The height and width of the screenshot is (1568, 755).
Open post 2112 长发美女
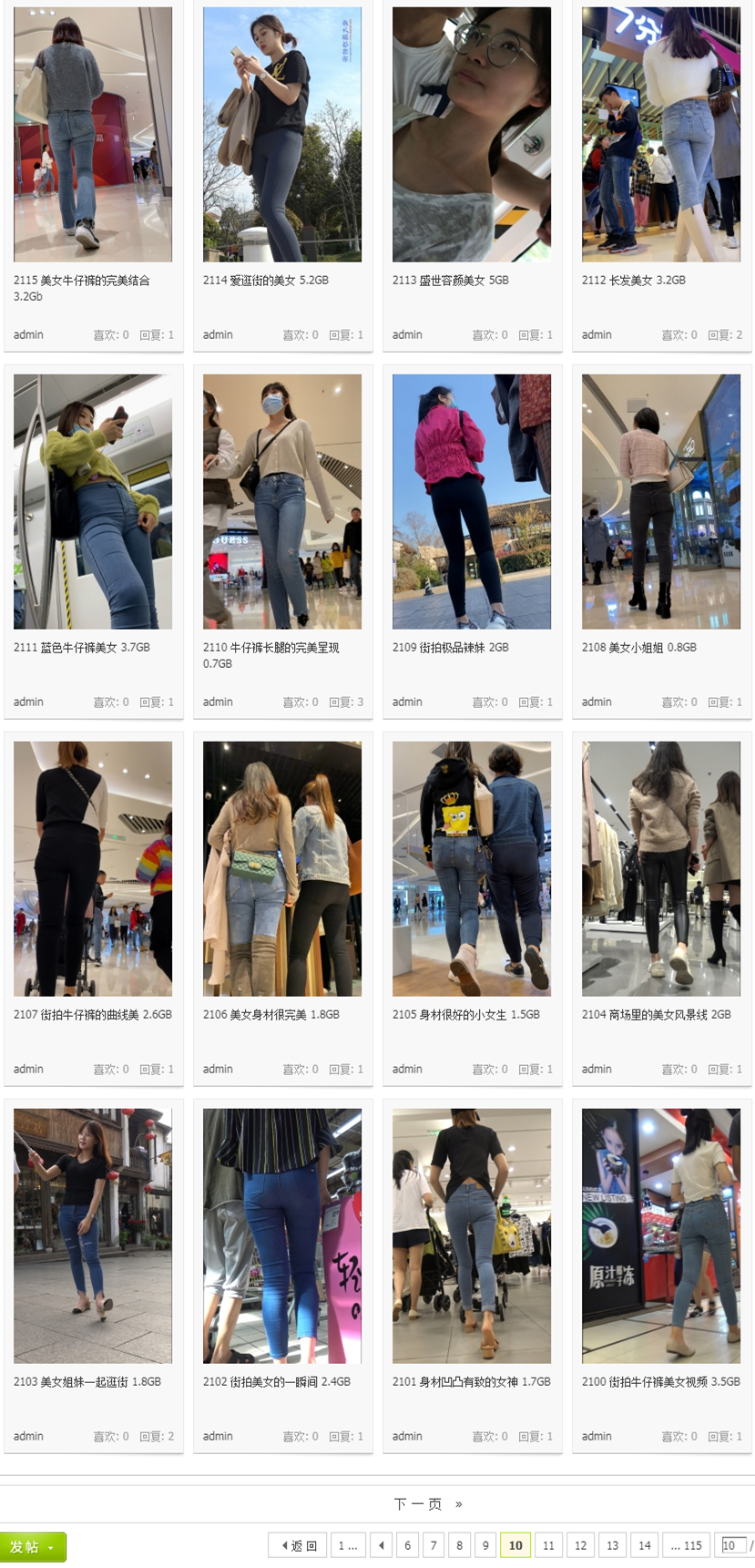[x=633, y=281]
